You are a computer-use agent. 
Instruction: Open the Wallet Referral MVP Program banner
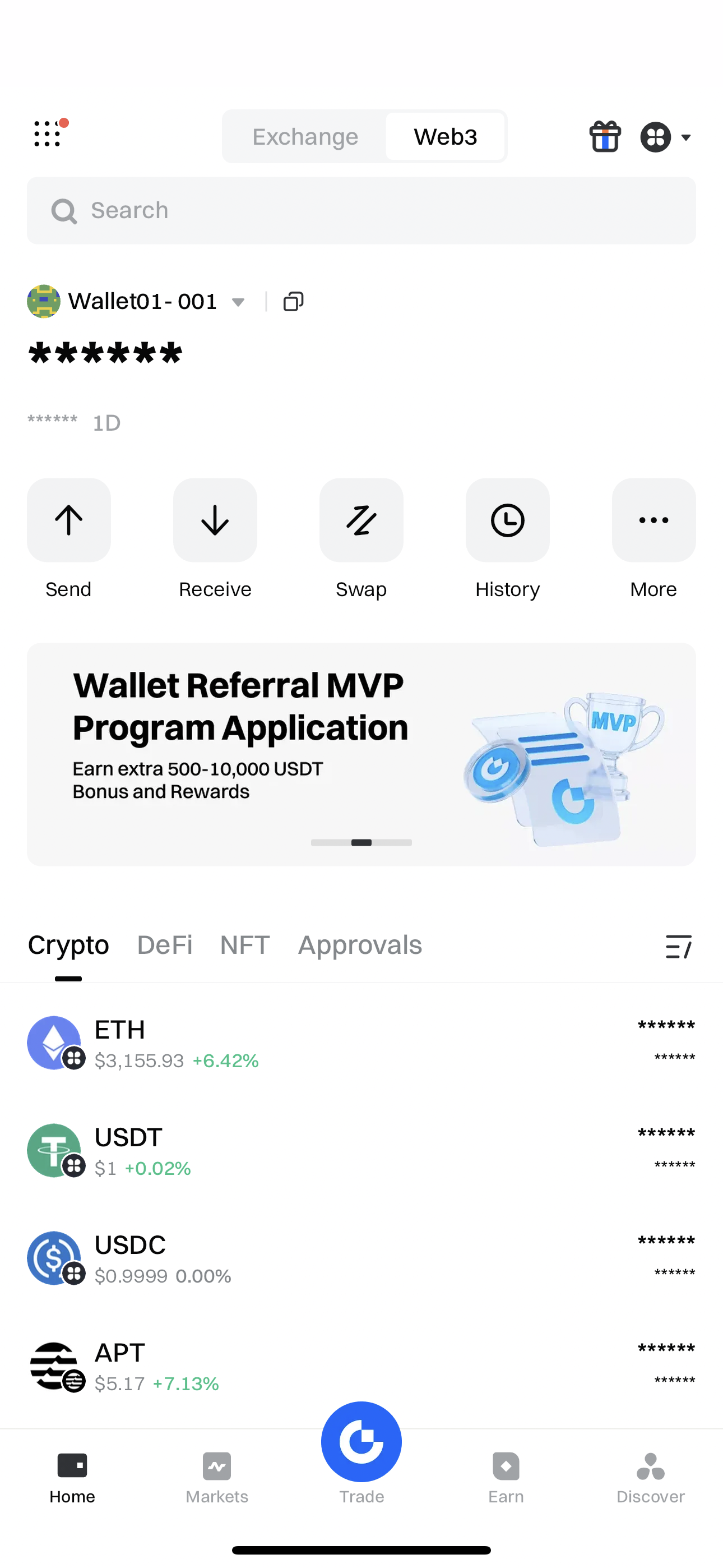(361, 754)
